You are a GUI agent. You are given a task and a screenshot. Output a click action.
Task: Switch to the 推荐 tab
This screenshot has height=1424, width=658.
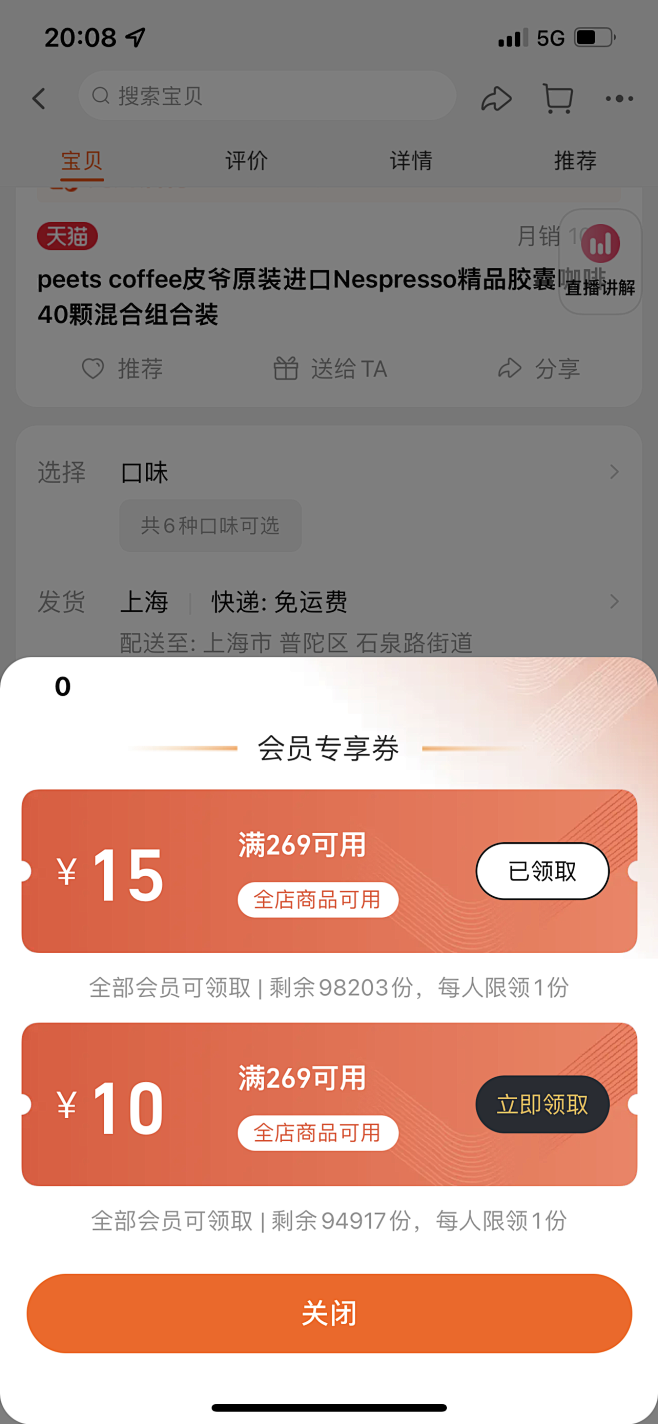pos(575,161)
